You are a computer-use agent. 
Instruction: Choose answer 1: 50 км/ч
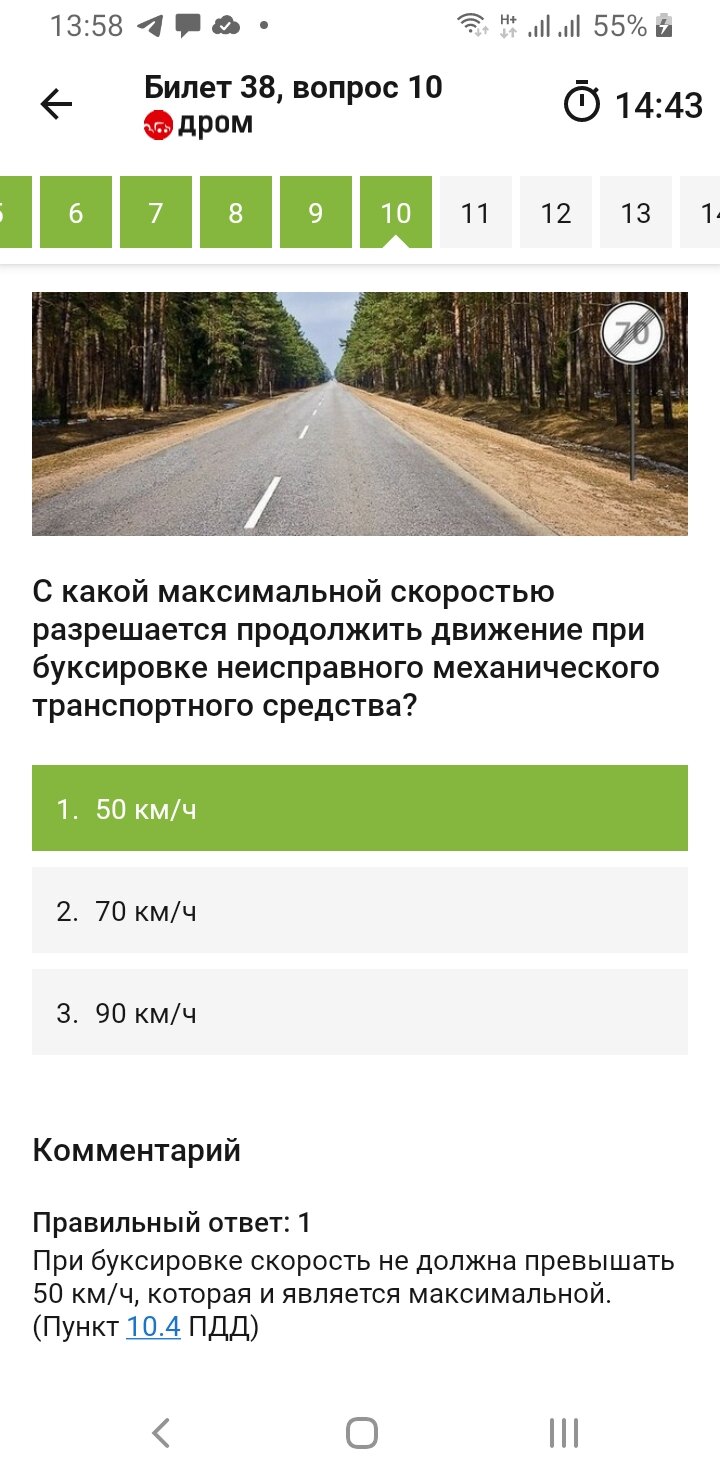(x=360, y=808)
